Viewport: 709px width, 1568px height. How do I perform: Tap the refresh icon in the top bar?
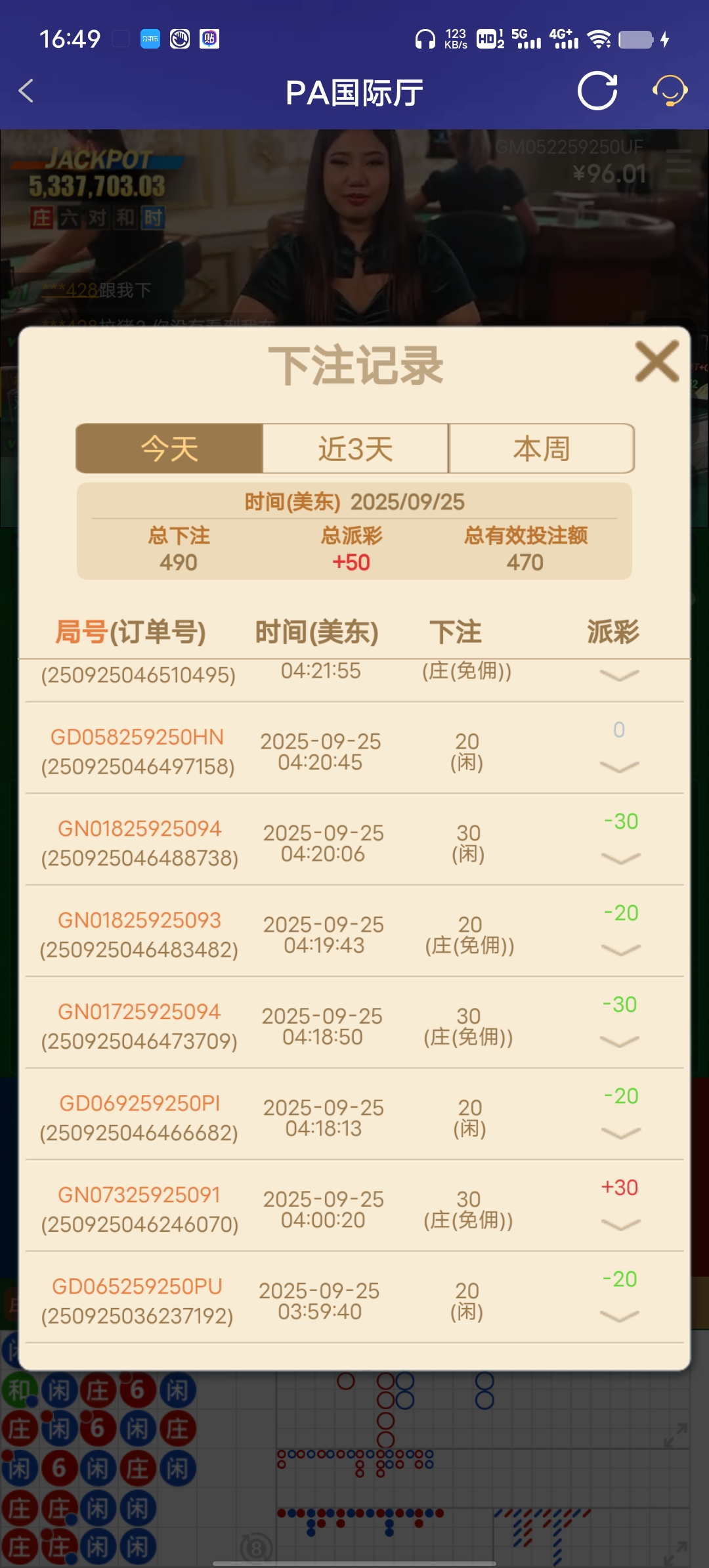point(596,91)
